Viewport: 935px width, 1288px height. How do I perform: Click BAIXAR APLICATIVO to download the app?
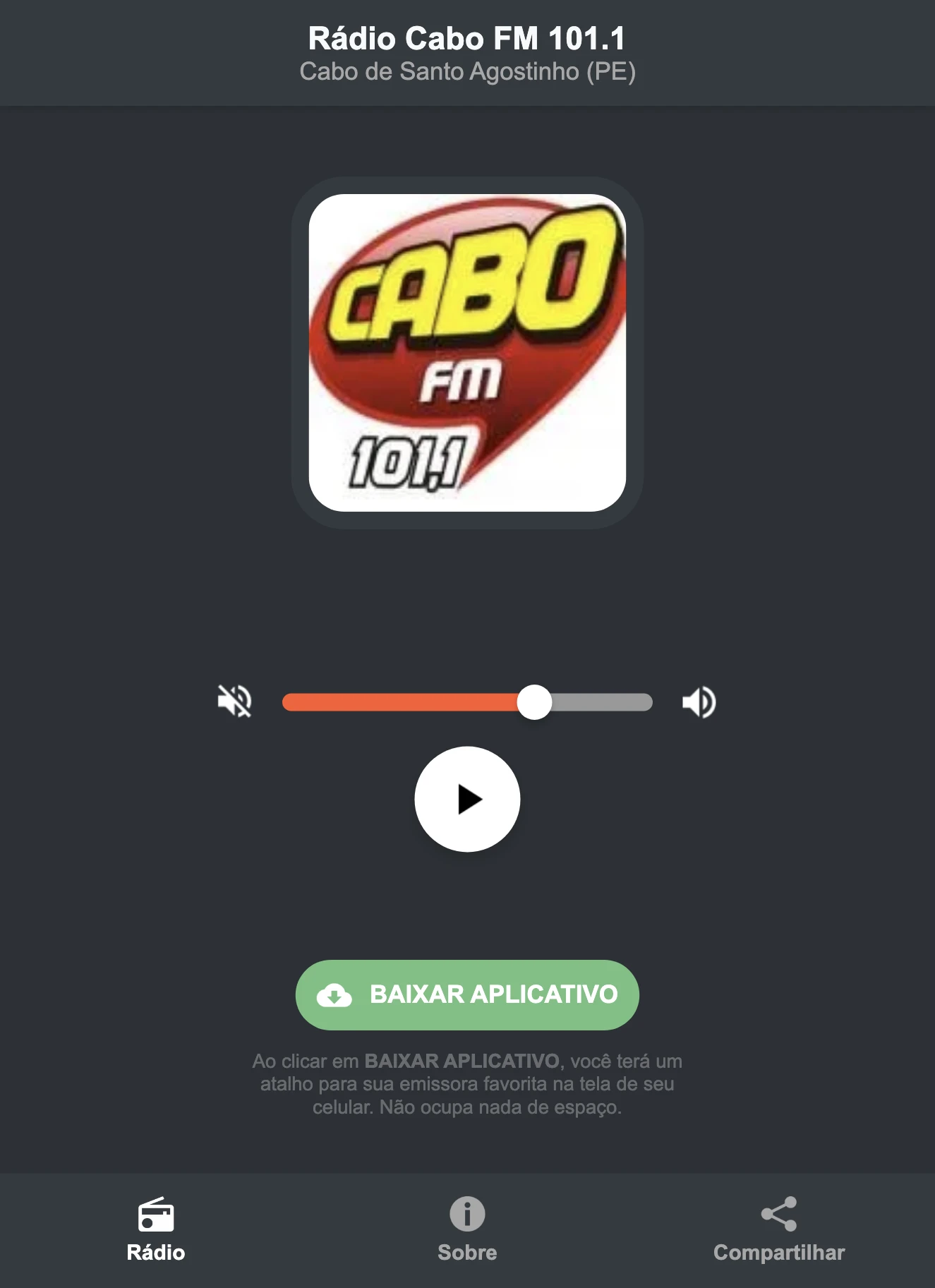point(467,994)
